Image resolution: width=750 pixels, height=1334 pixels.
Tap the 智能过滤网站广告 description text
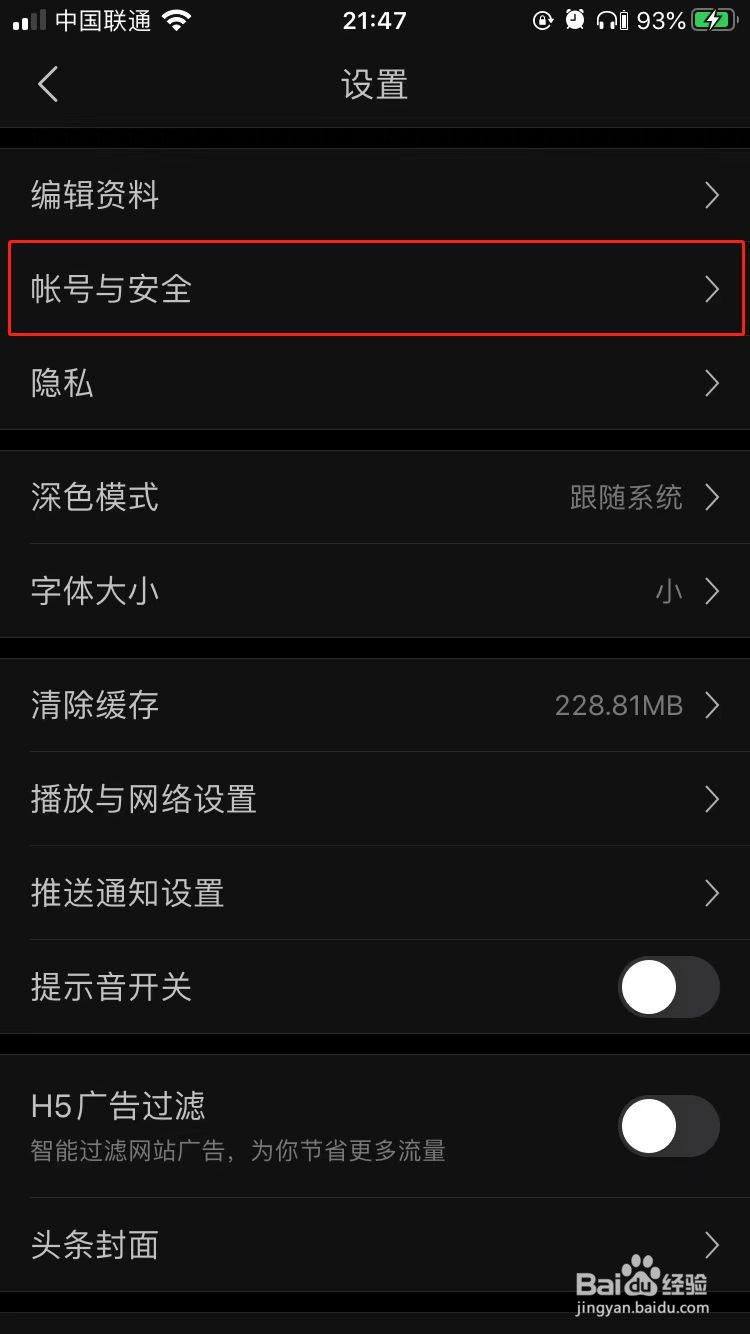point(236,1151)
